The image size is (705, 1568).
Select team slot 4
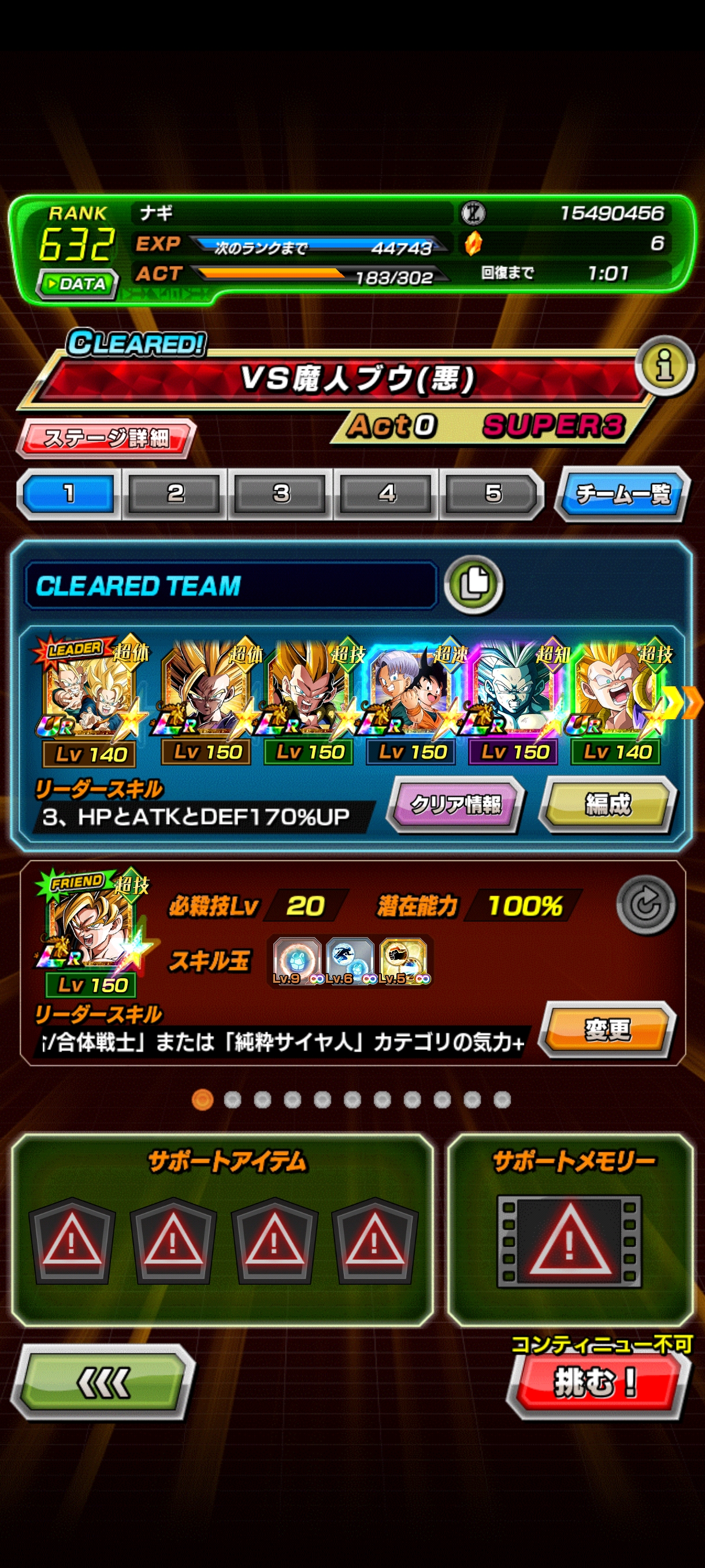pos(386,493)
